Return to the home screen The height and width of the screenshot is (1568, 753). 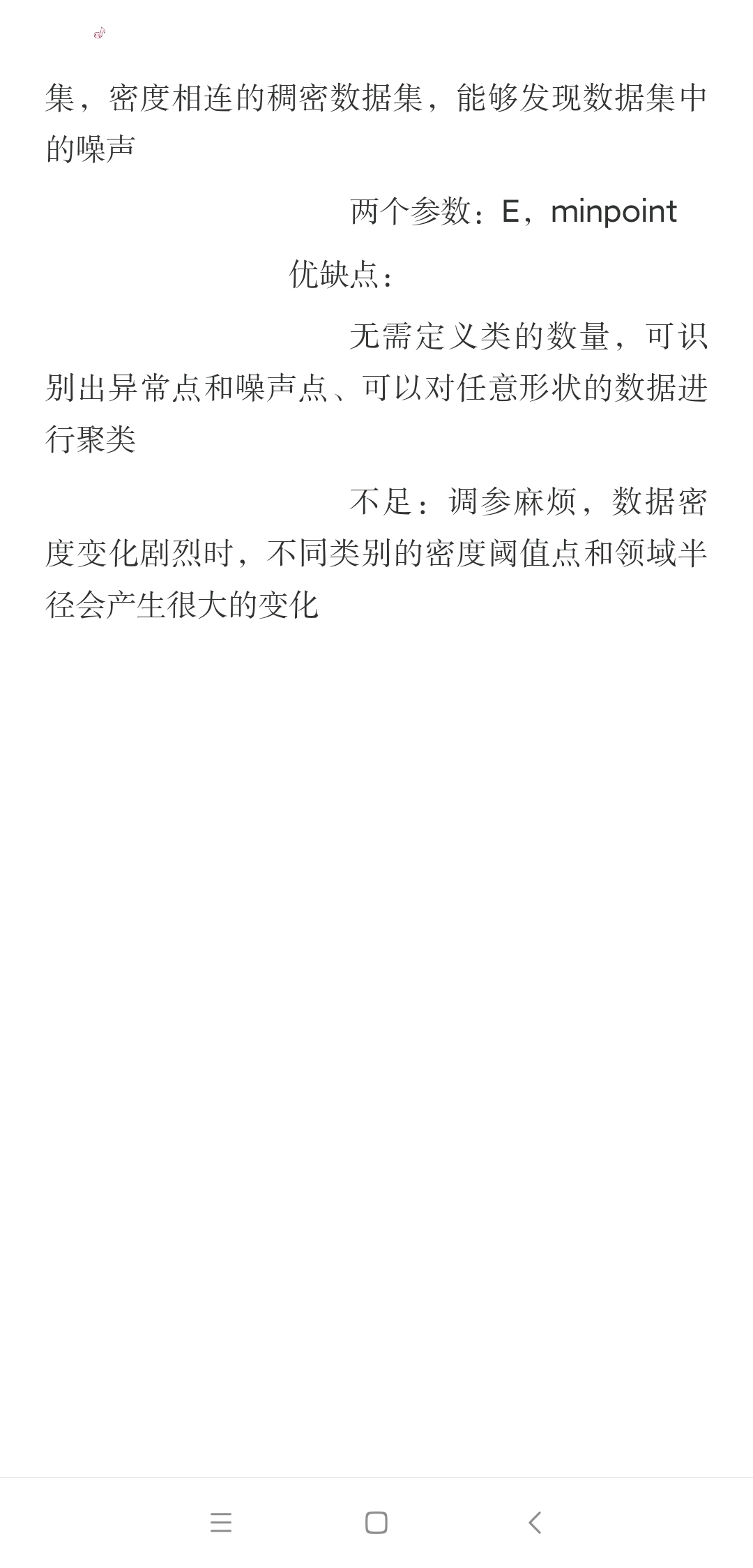[x=376, y=1523]
